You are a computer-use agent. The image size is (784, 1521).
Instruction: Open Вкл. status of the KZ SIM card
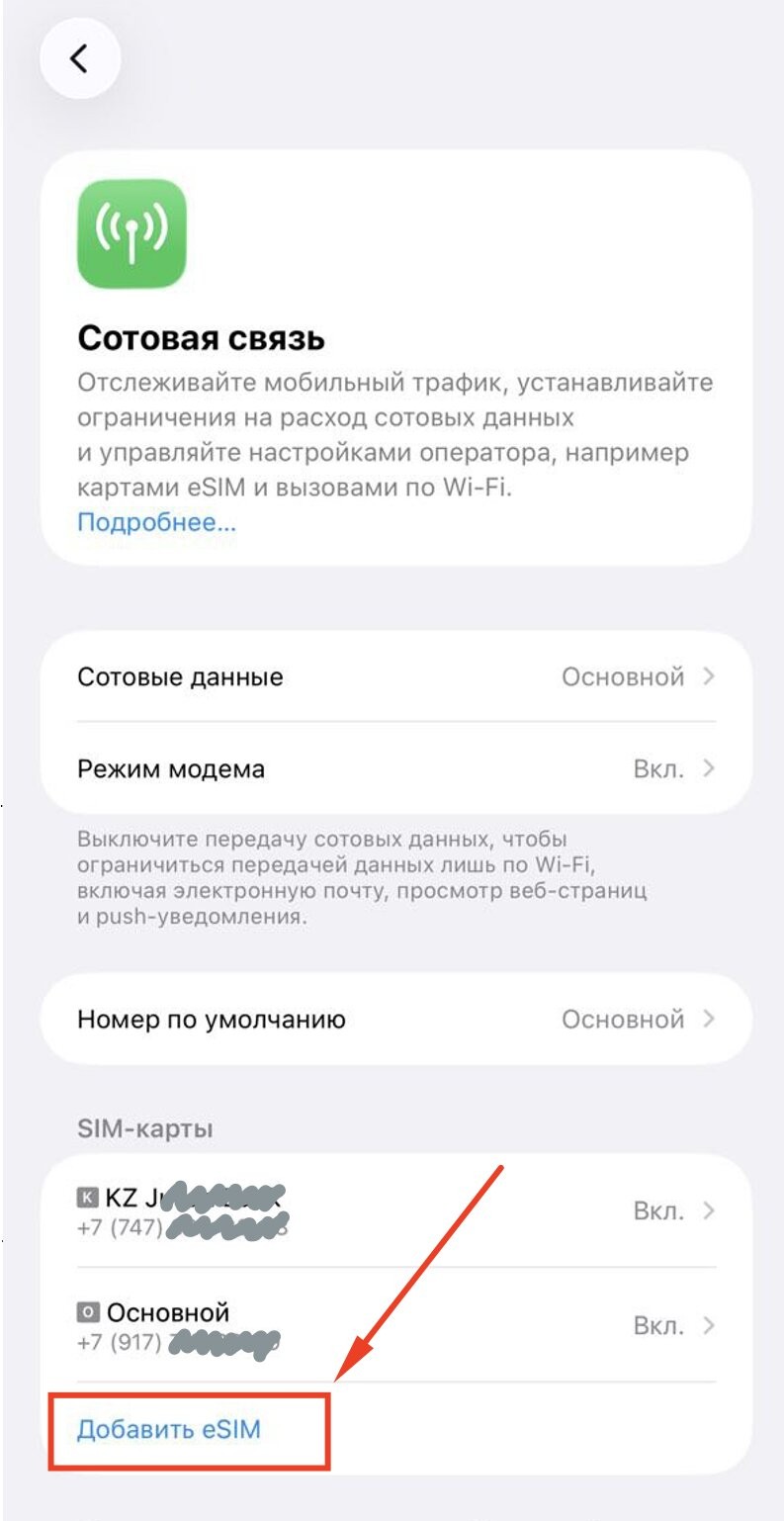click(x=660, y=1209)
